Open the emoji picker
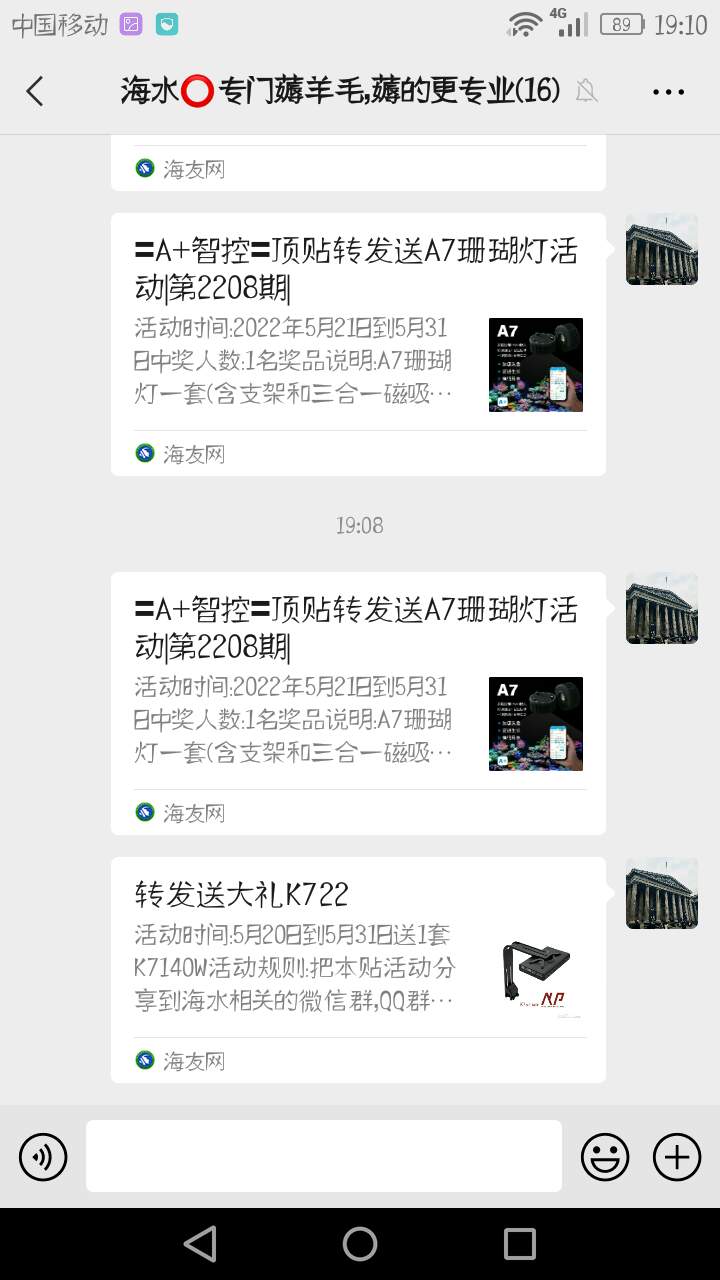The image size is (720, 1280). pyautogui.click(x=605, y=1157)
